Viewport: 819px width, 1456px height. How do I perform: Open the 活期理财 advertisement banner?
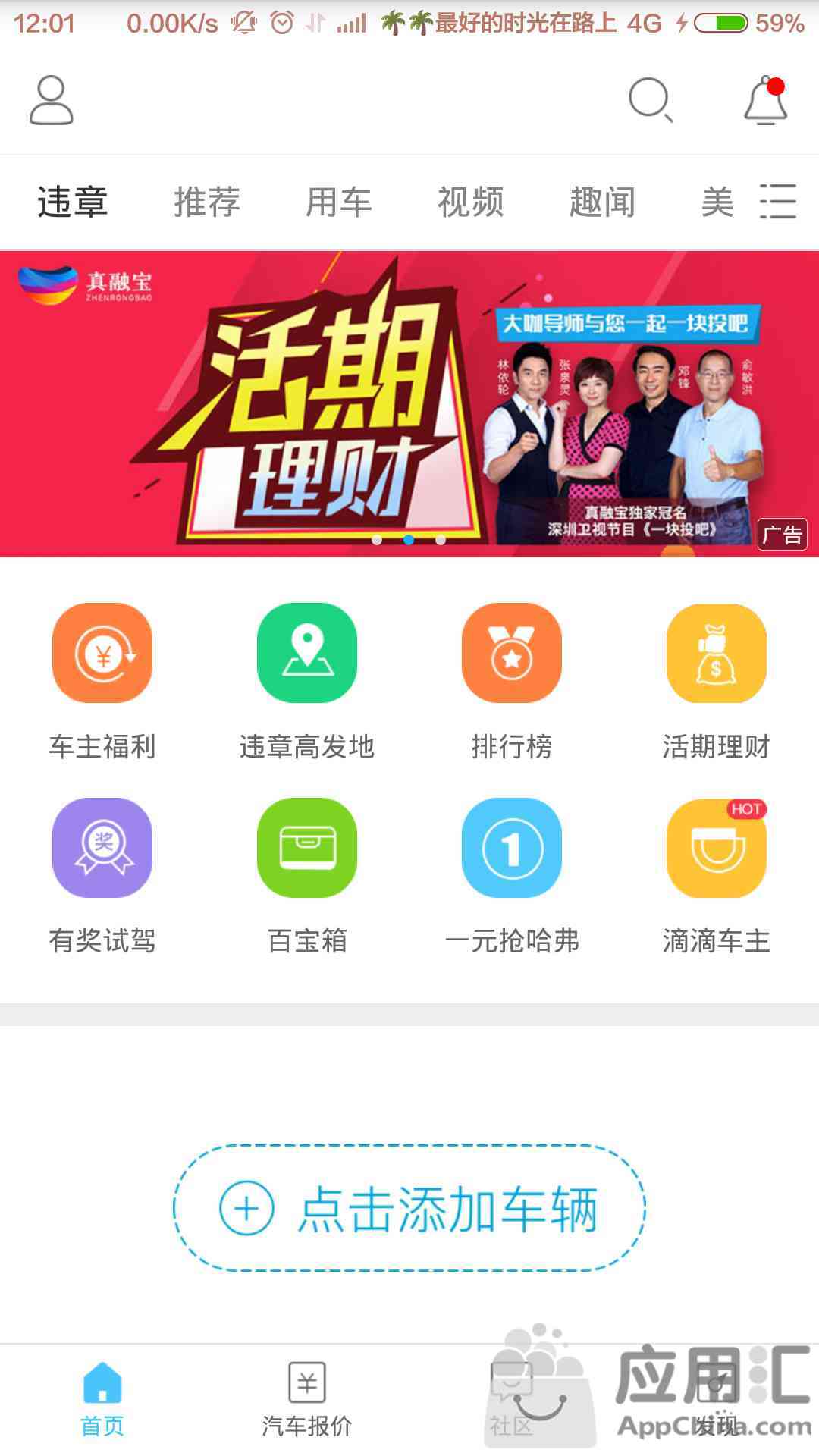pos(409,404)
